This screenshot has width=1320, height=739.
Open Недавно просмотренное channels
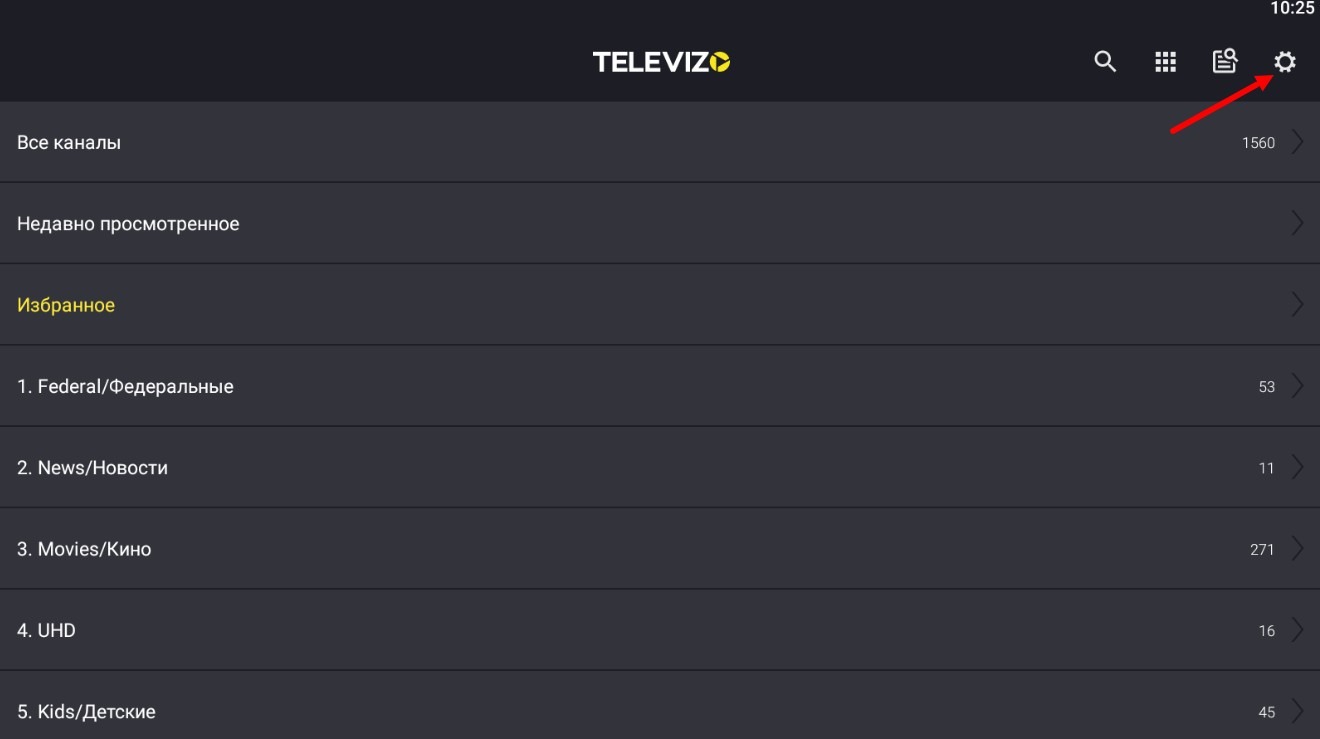(660, 224)
